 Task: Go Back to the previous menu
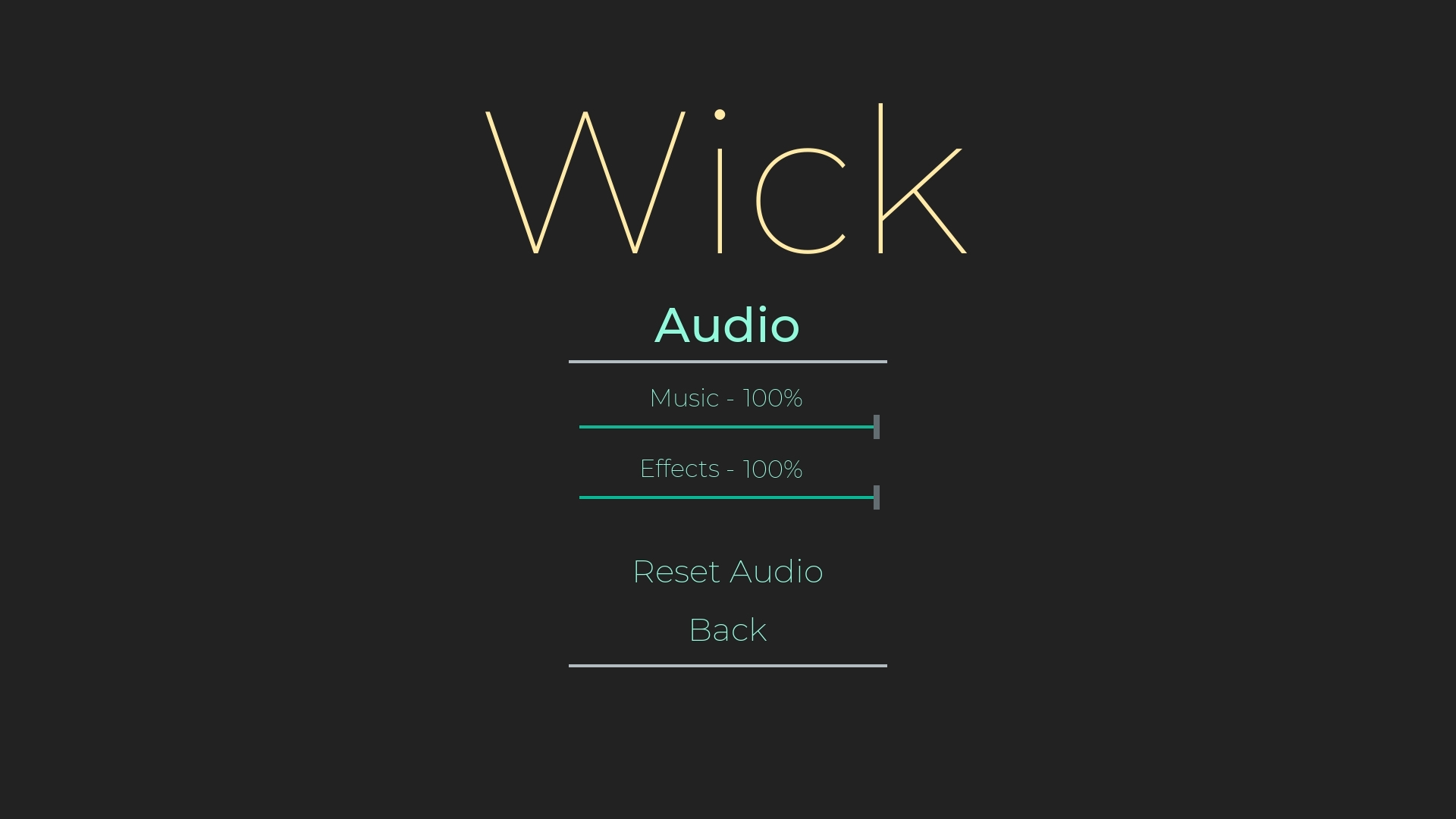pyautogui.click(x=727, y=630)
